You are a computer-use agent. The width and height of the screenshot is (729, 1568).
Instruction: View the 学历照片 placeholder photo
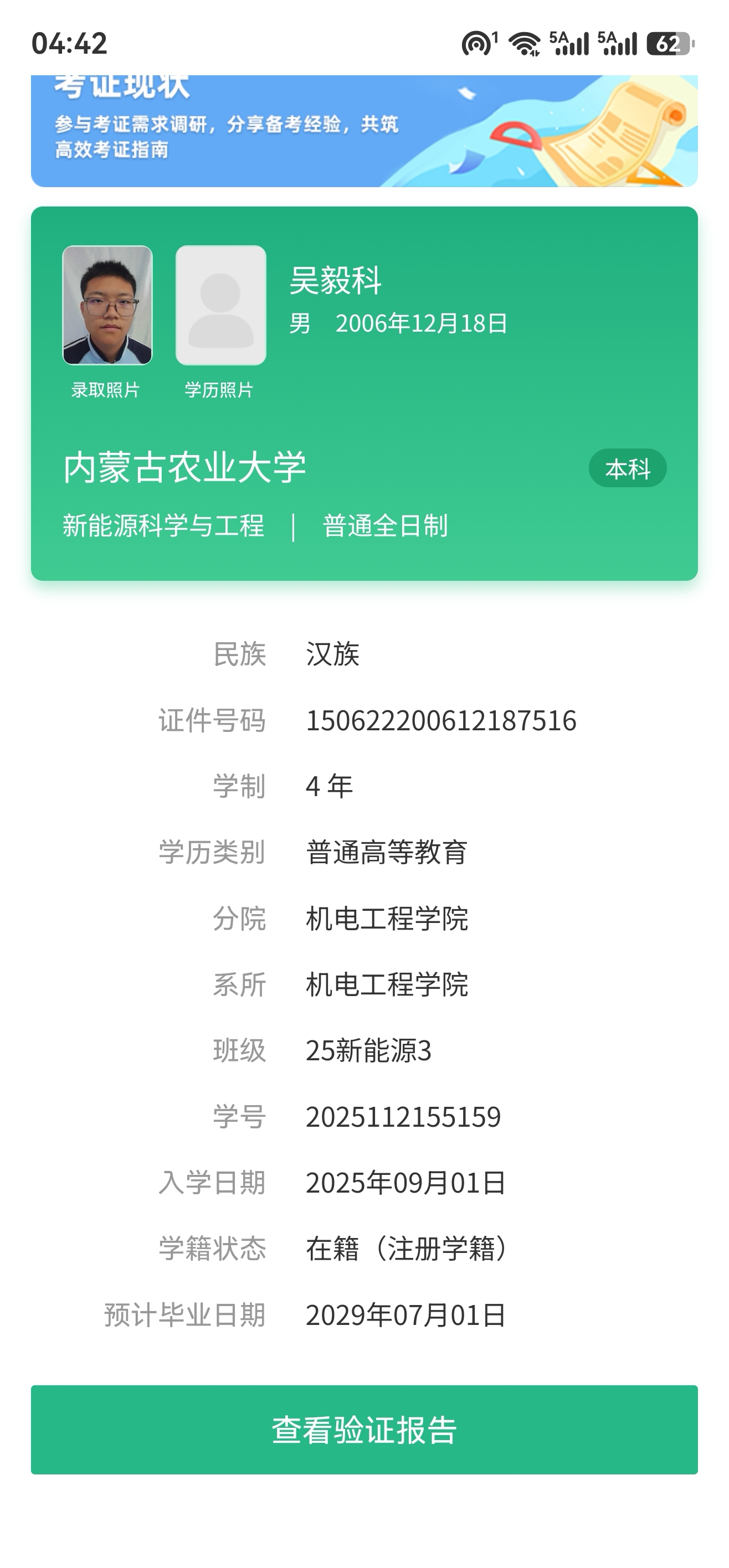click(x=220, y=306)
